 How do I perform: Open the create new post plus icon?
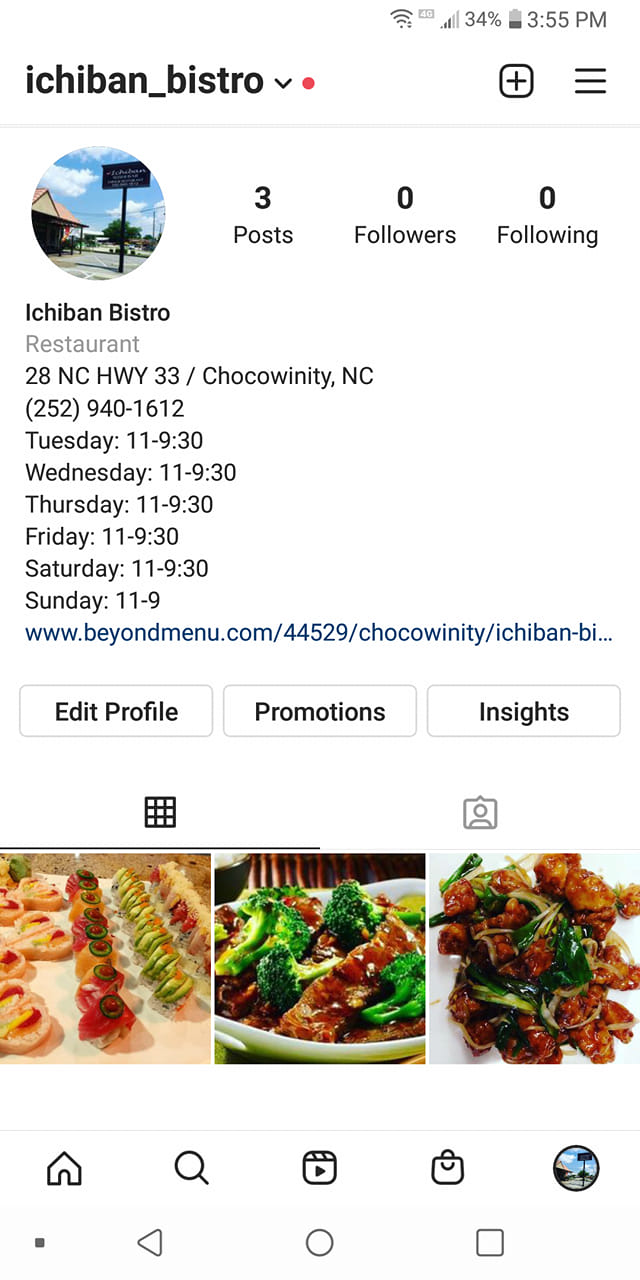pyautogui.click(x=516, y=81)
